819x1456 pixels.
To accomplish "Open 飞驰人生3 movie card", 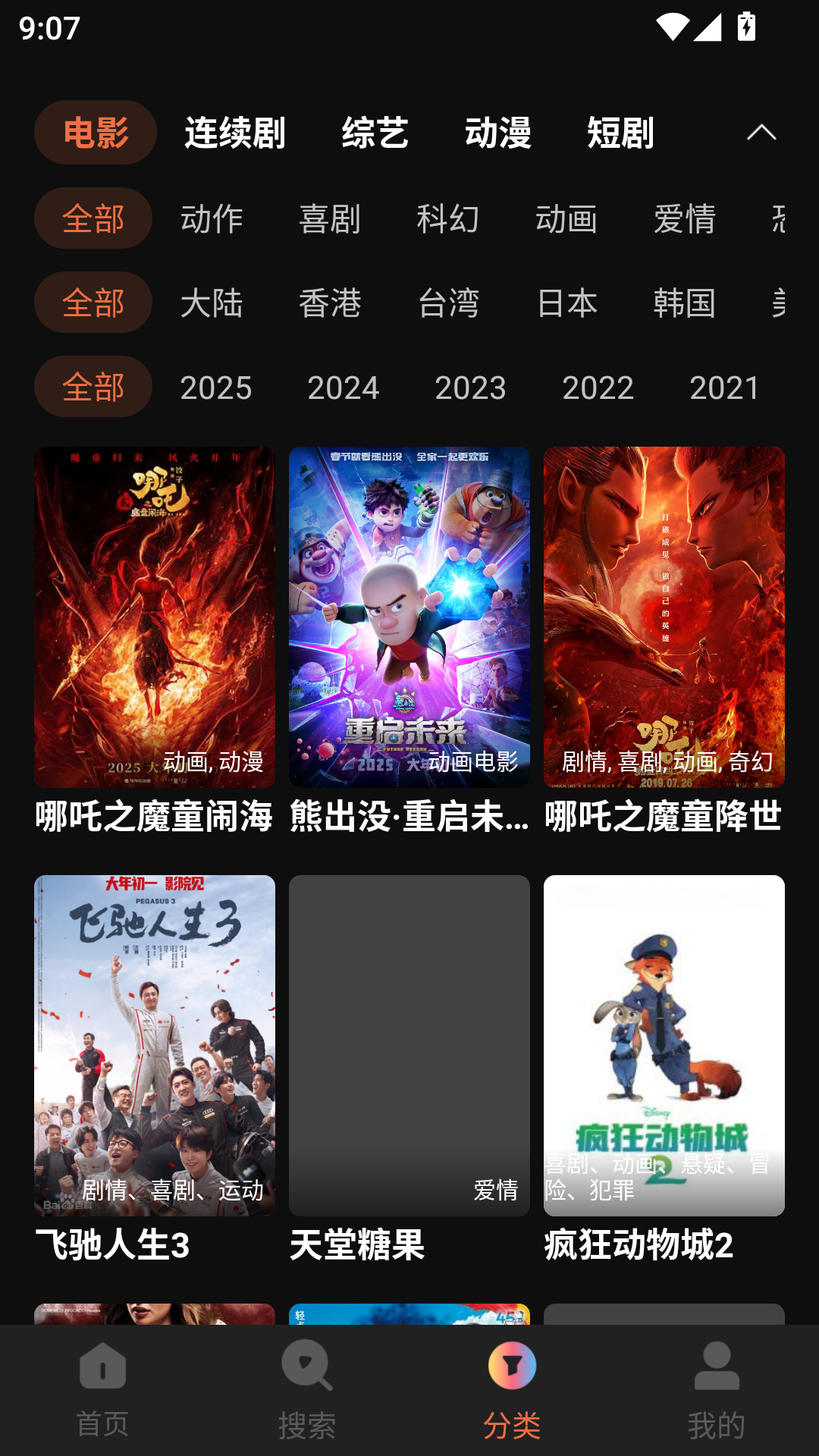I will coord(155,1069).
